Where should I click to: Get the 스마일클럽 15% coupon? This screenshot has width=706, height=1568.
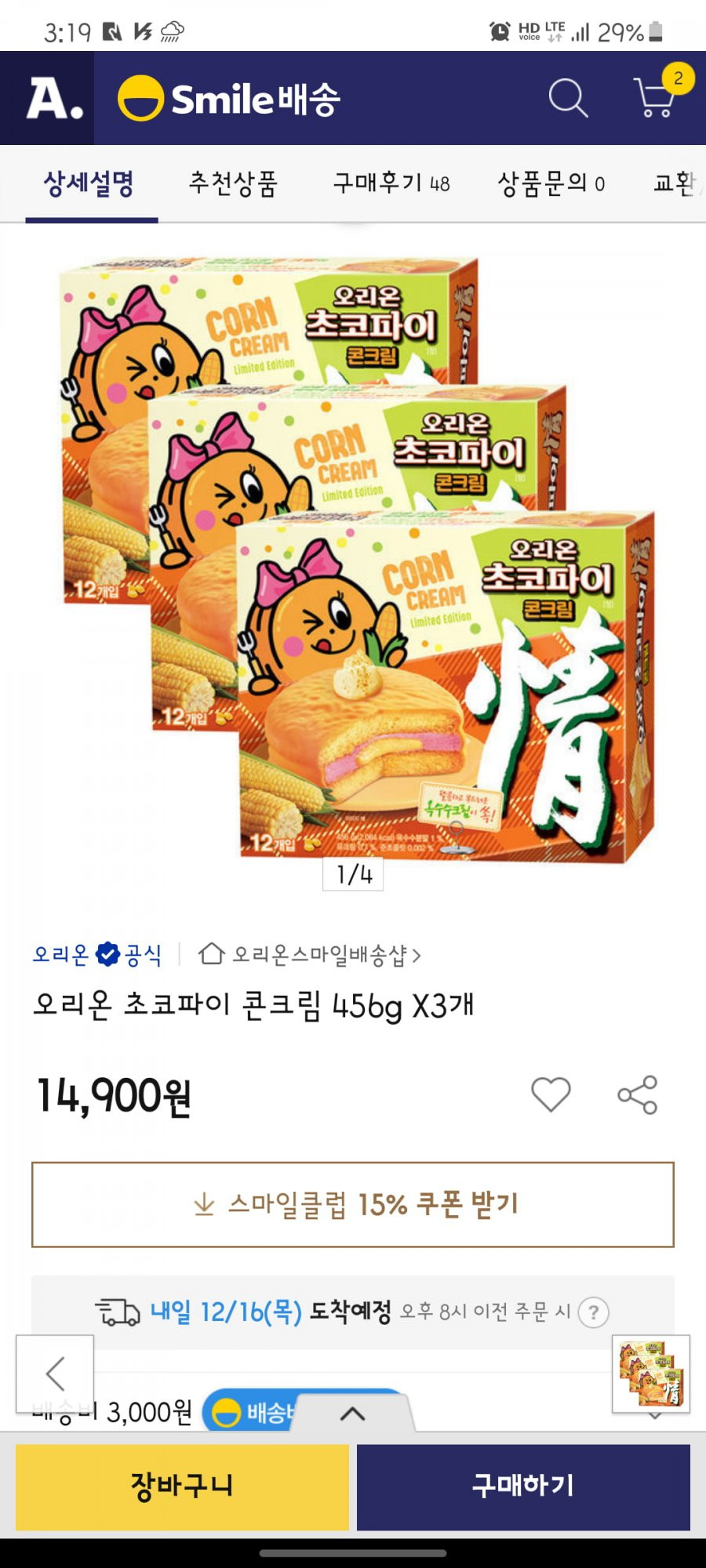353,1204
